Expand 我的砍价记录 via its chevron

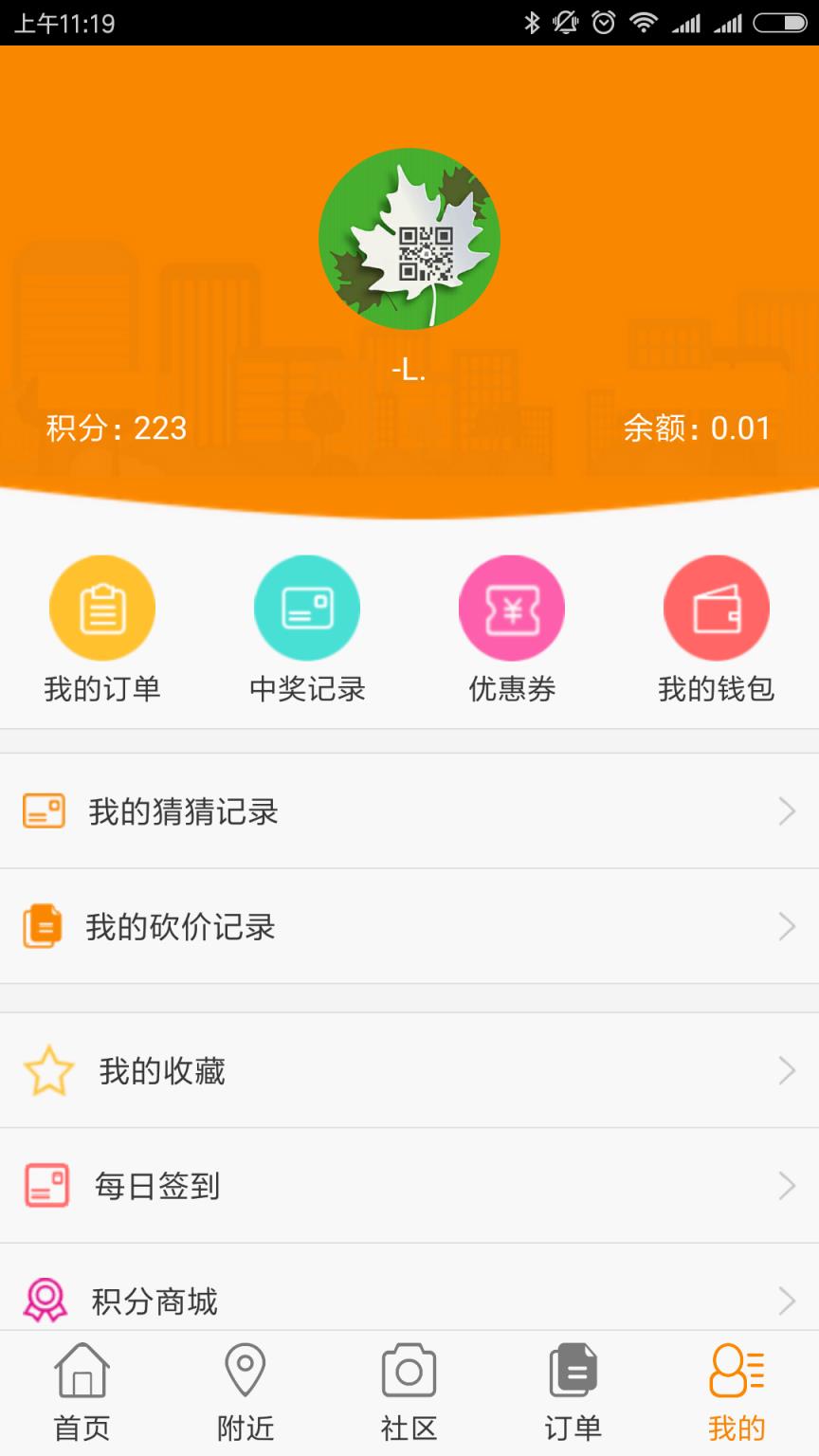[x=787, y=926]
